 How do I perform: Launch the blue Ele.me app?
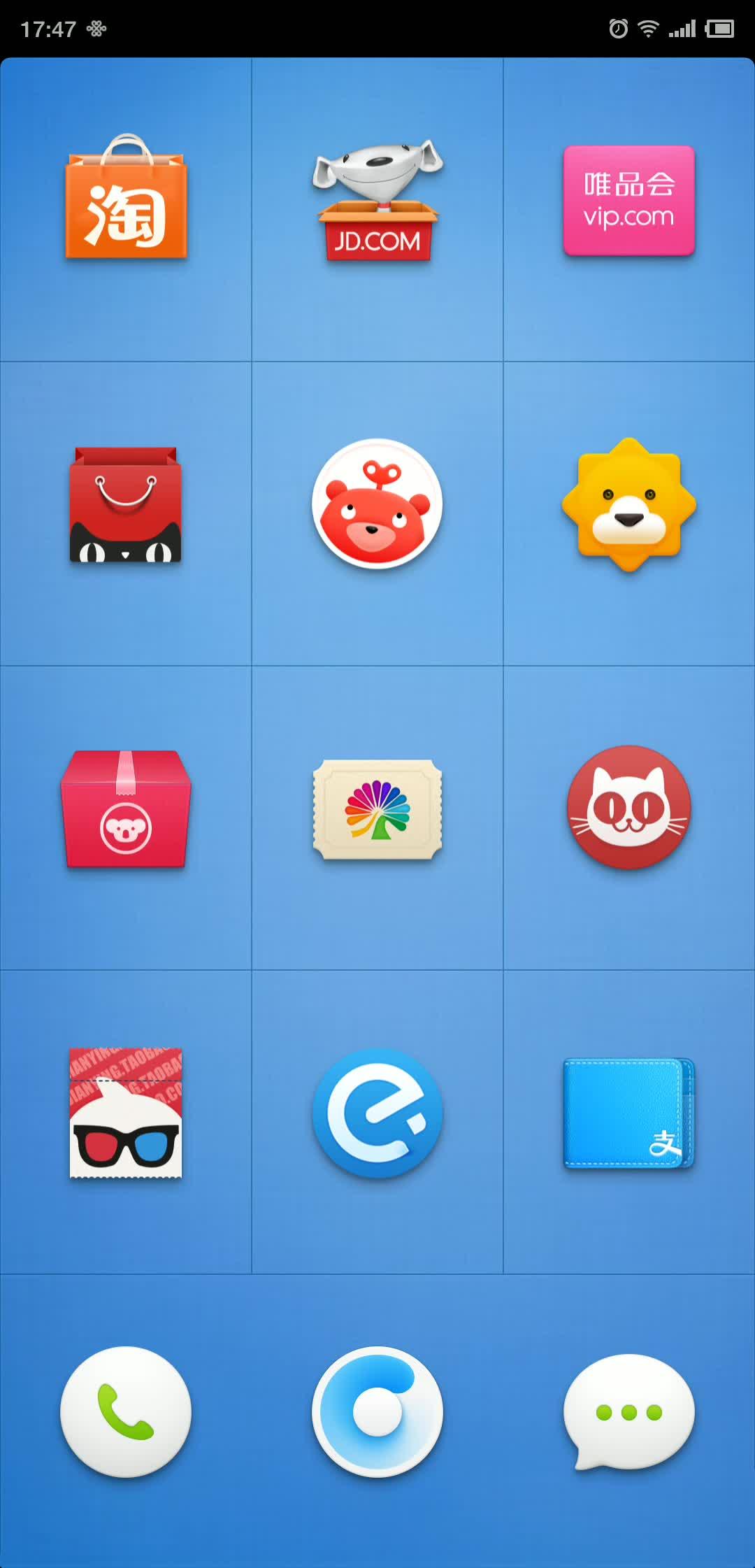(x=377, y=1113)
